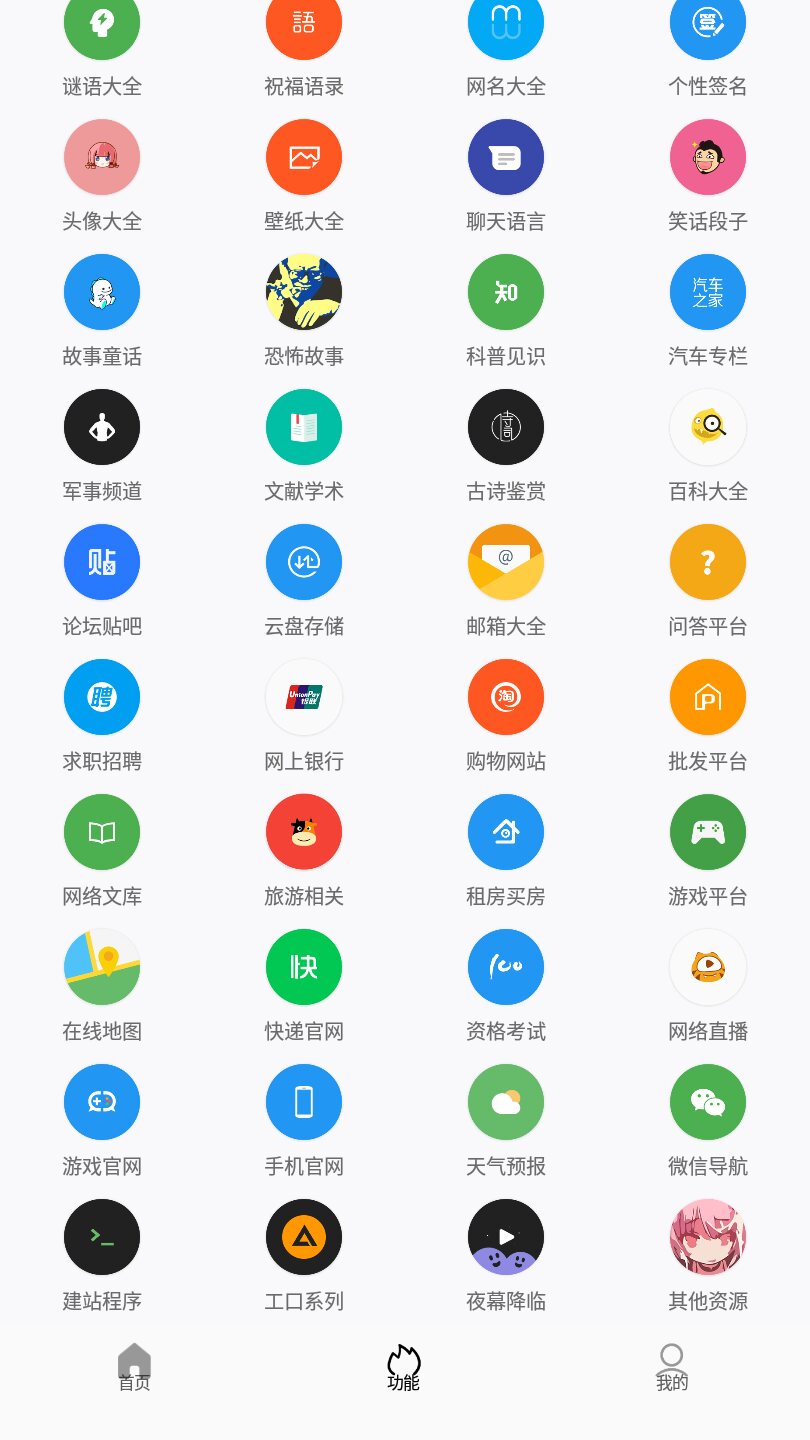Open 恐怖故事 category

click(304, 292)
